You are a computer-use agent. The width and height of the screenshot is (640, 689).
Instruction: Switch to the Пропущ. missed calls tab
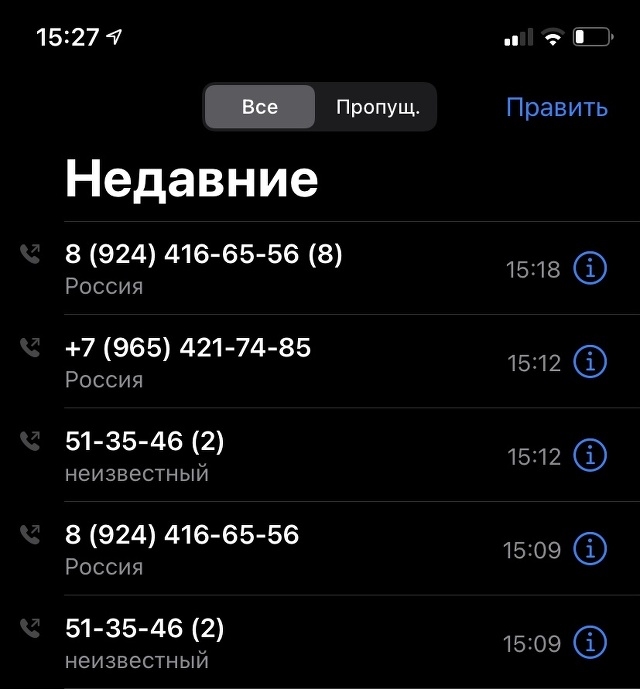point(377,107)
